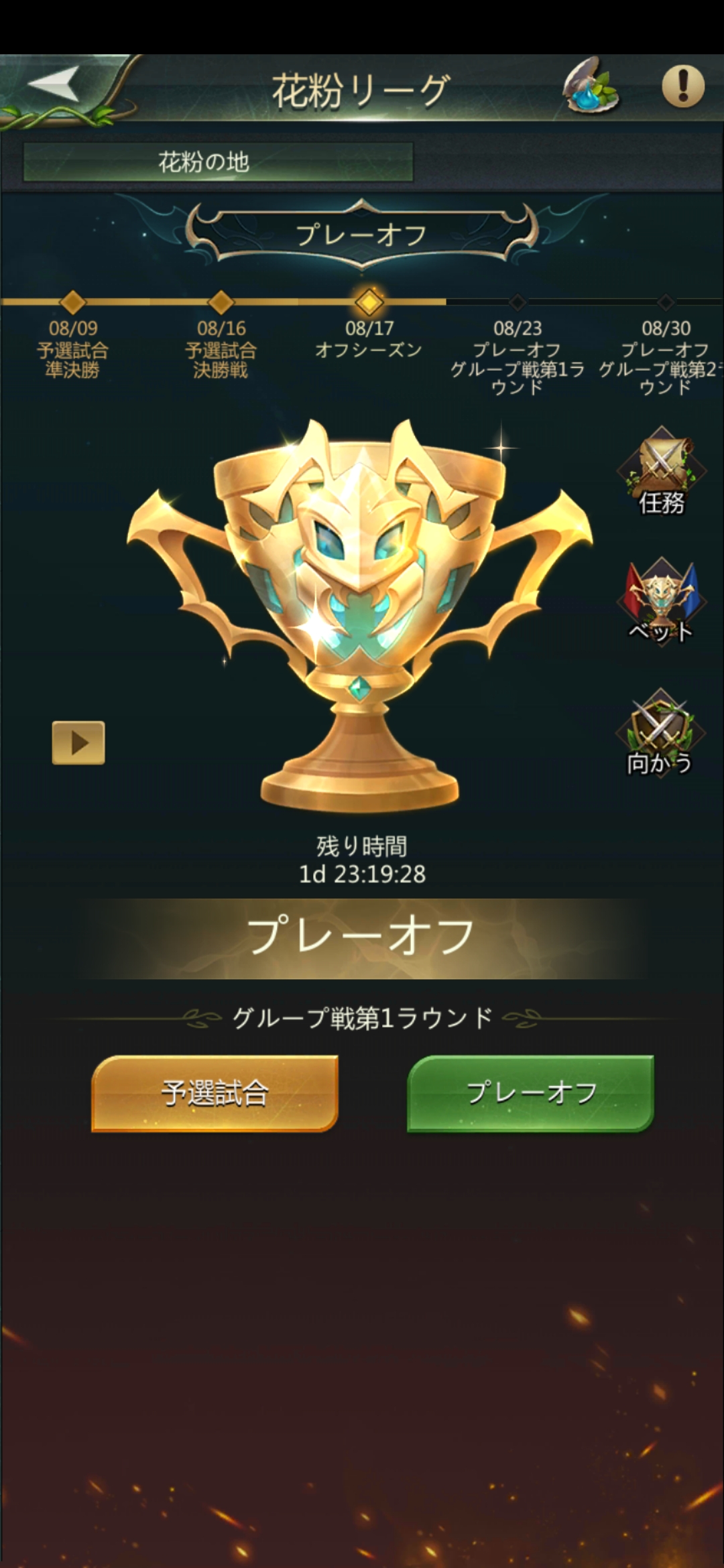Open the shell shop icon
This screenshot has width=724, height=1568.
tap(590, 86)
